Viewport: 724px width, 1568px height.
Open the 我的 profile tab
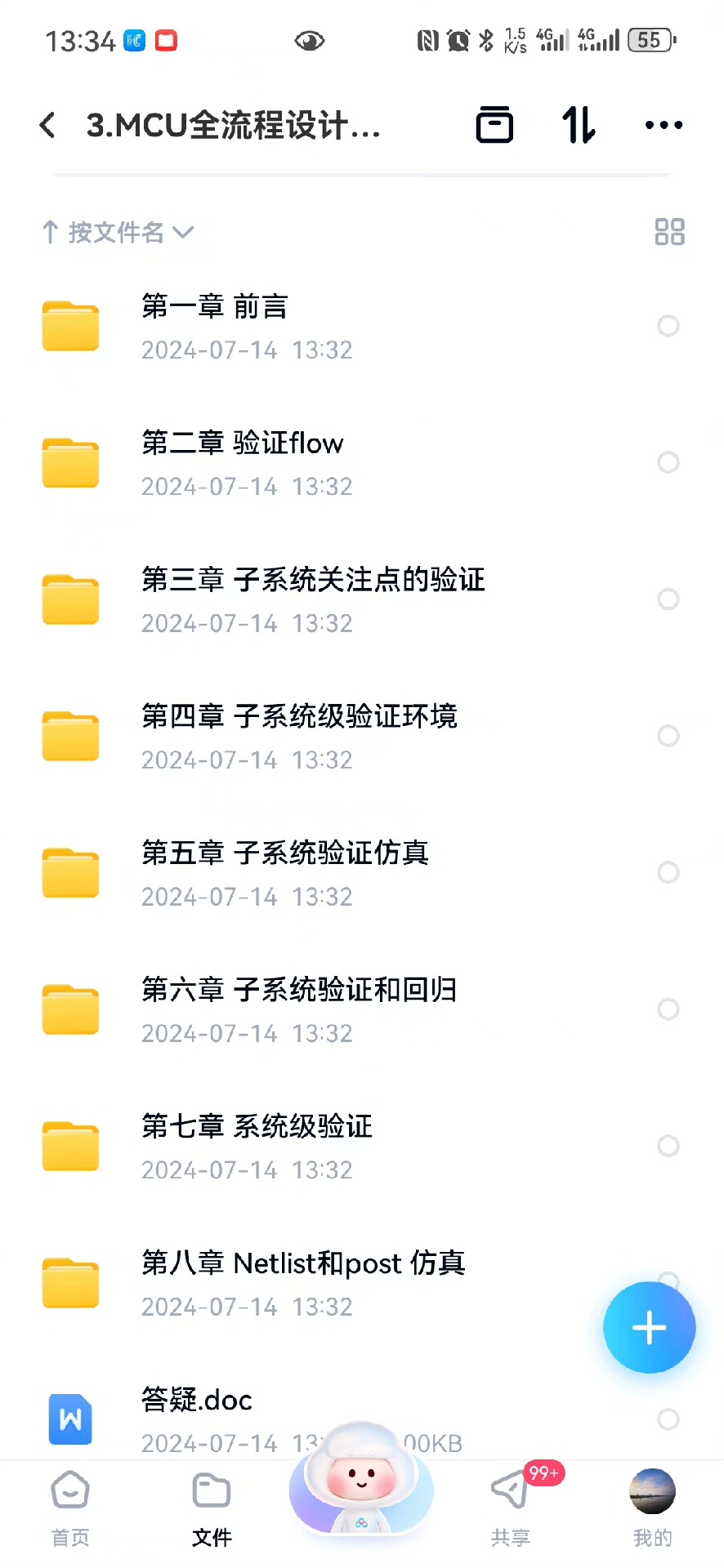(x=652, y=1508)
